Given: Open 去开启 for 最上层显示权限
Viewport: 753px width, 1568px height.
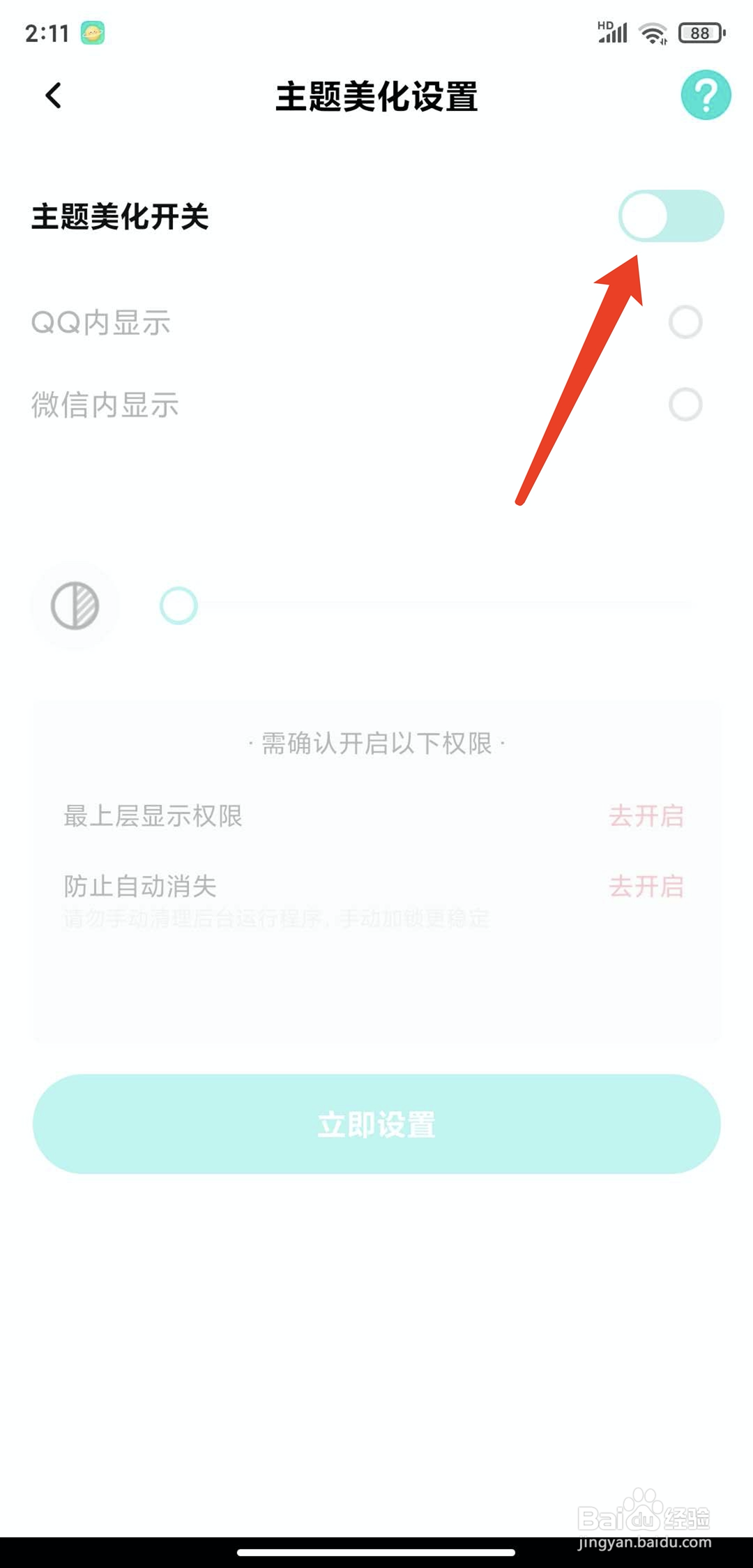Looking at the screenshot, I should pyautogui.click(x=645, y=817).
